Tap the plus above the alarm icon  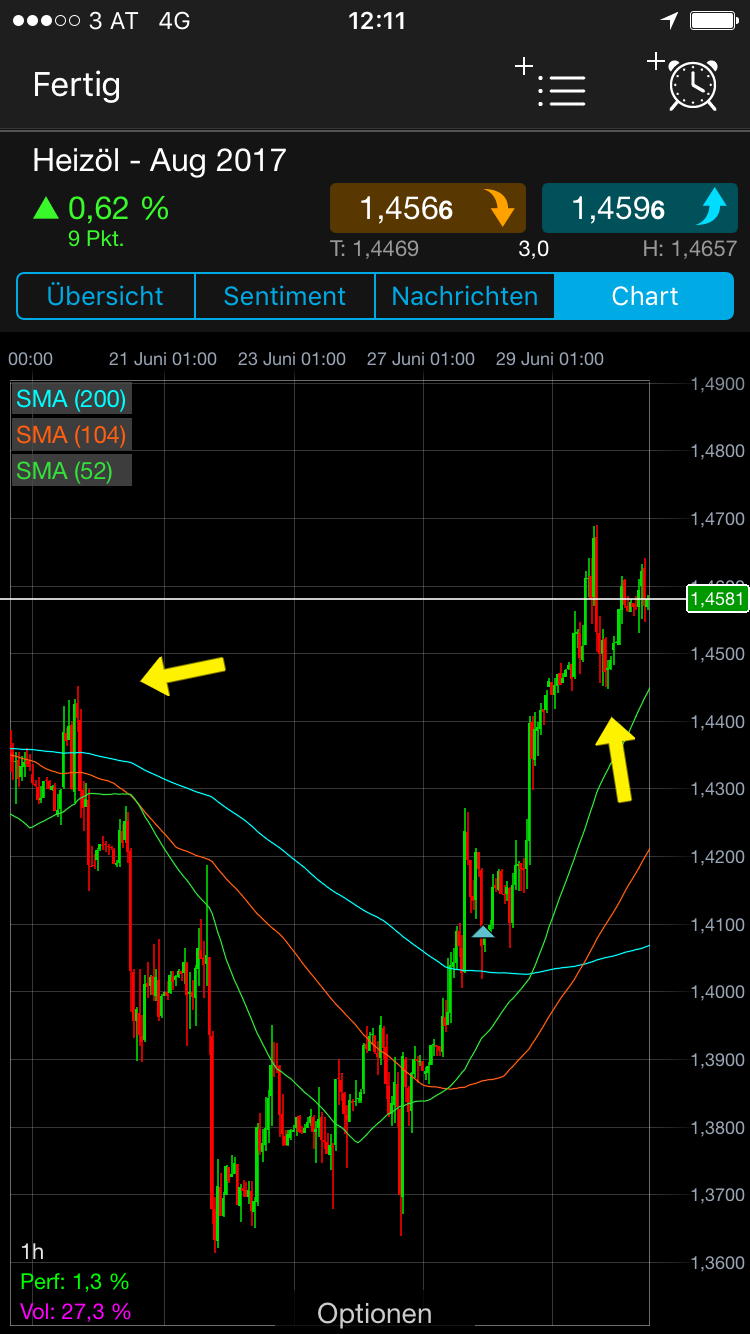pyautogui.click(x=658, y=63)
